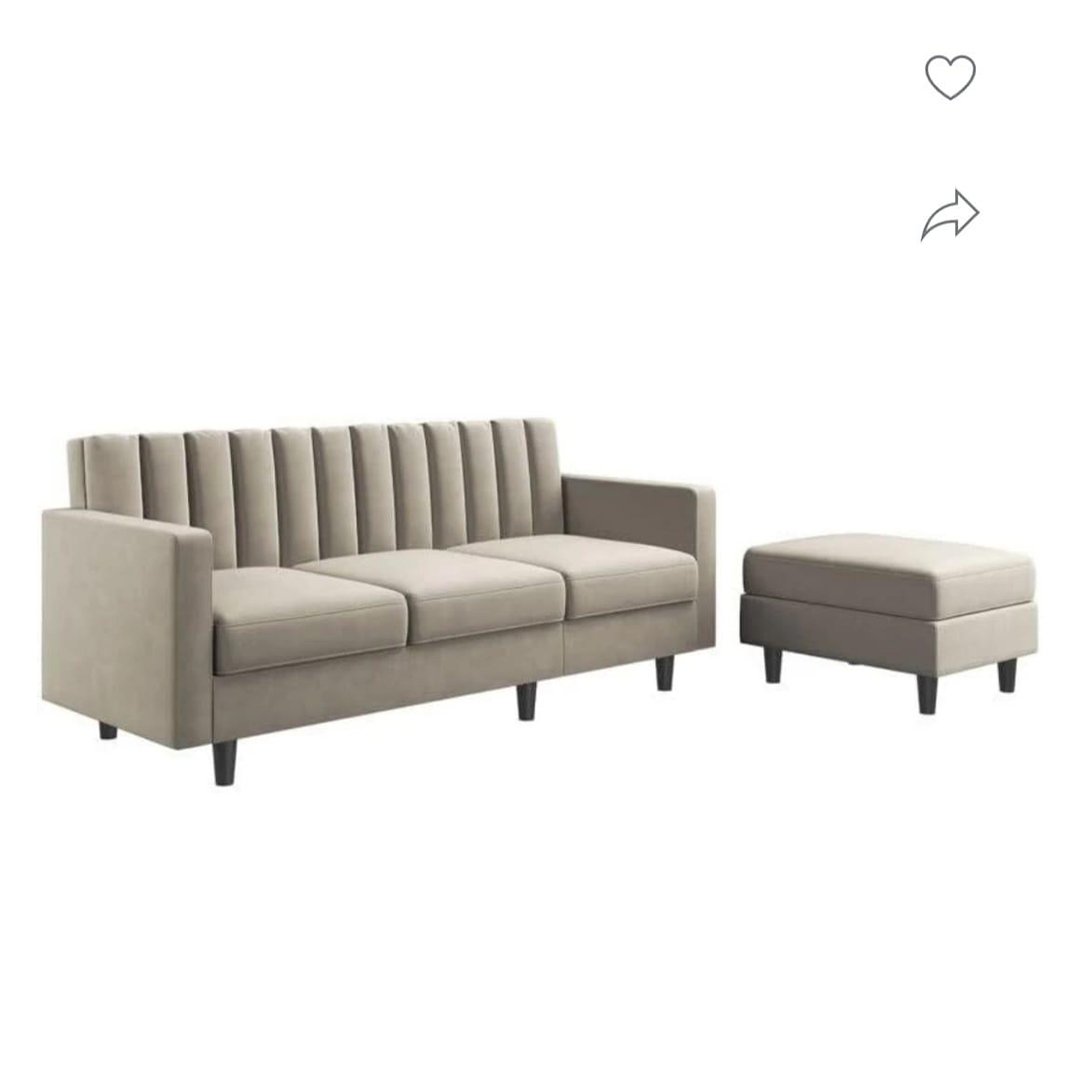Add the sofa to favorites with the heart
This screenshot has height=1080, width=1080.
[949, 77]
